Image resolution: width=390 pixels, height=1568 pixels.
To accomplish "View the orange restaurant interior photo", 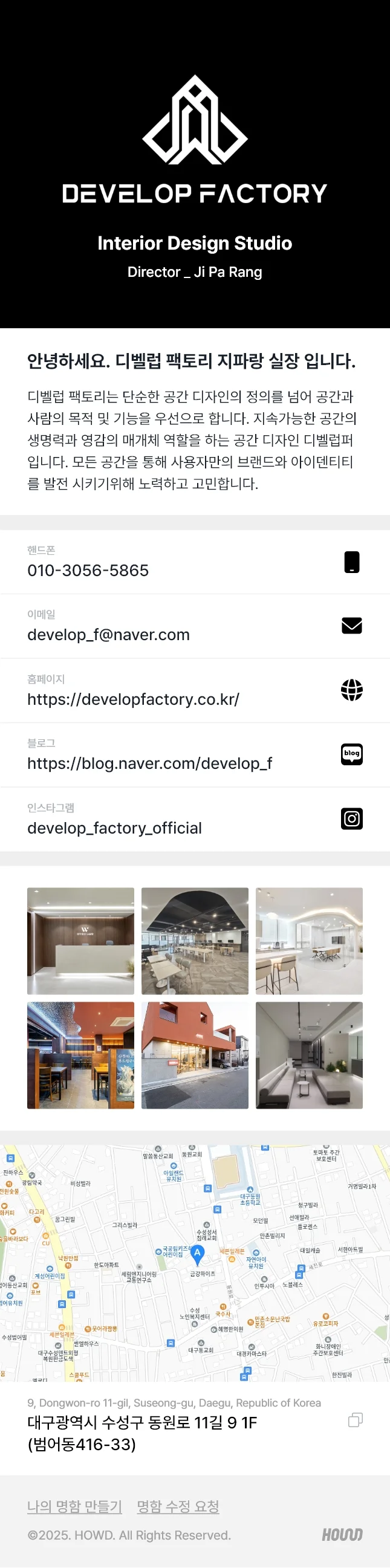I will point(80,1055).
